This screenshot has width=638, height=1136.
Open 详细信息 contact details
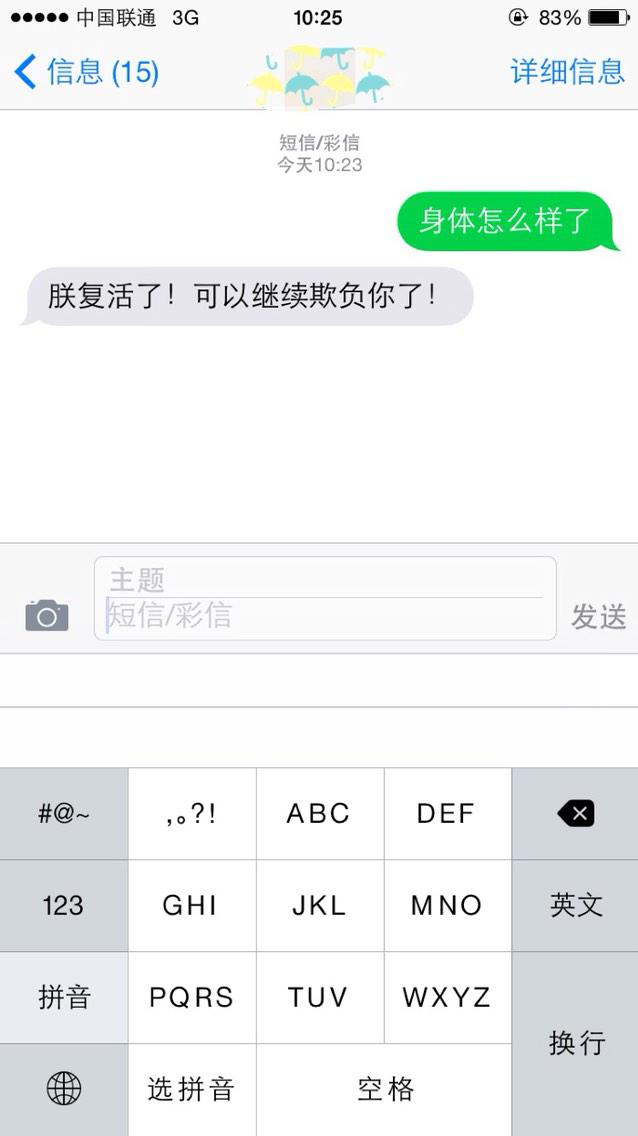567,72
